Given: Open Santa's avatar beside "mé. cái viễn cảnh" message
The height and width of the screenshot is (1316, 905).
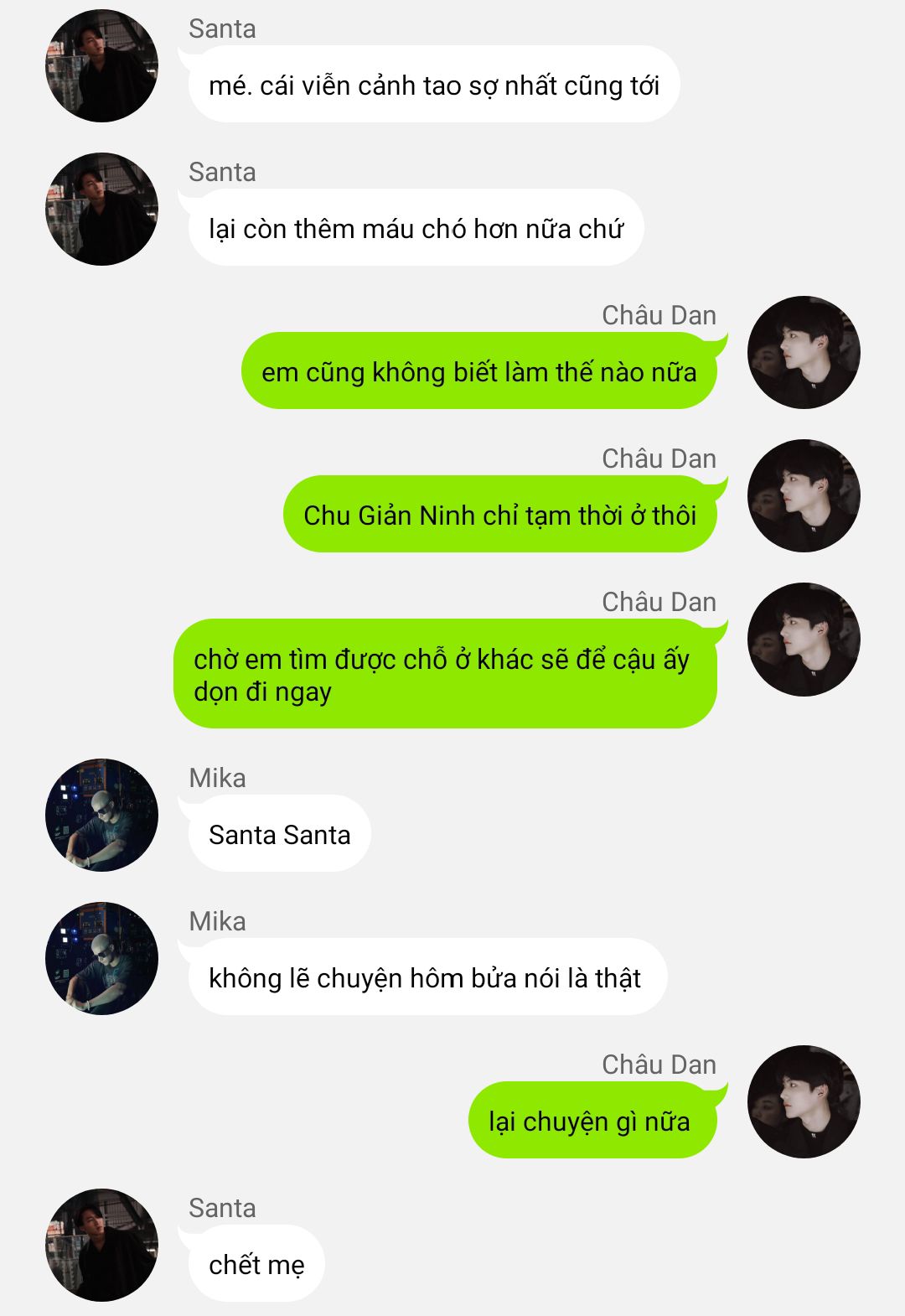Looking at the screenshot, I should tap(101, 66).
